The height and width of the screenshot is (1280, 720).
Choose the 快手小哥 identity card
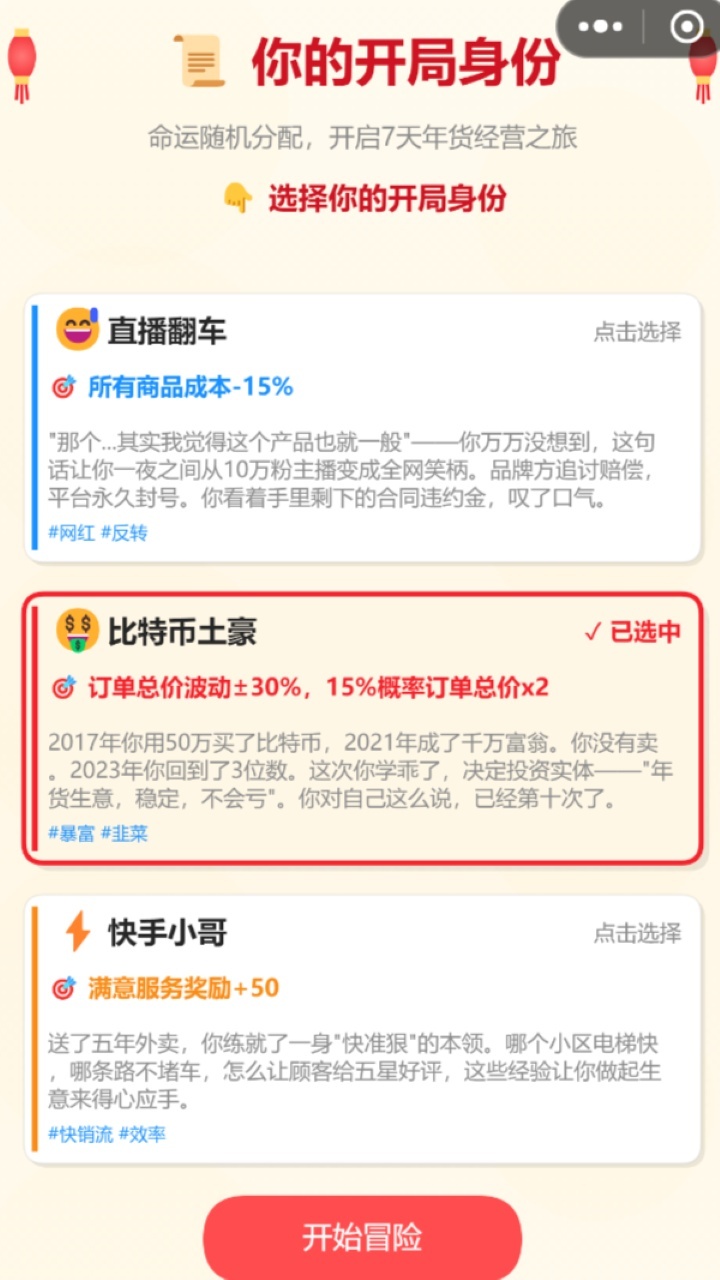pyautogui.click(x=363, y=1029)
